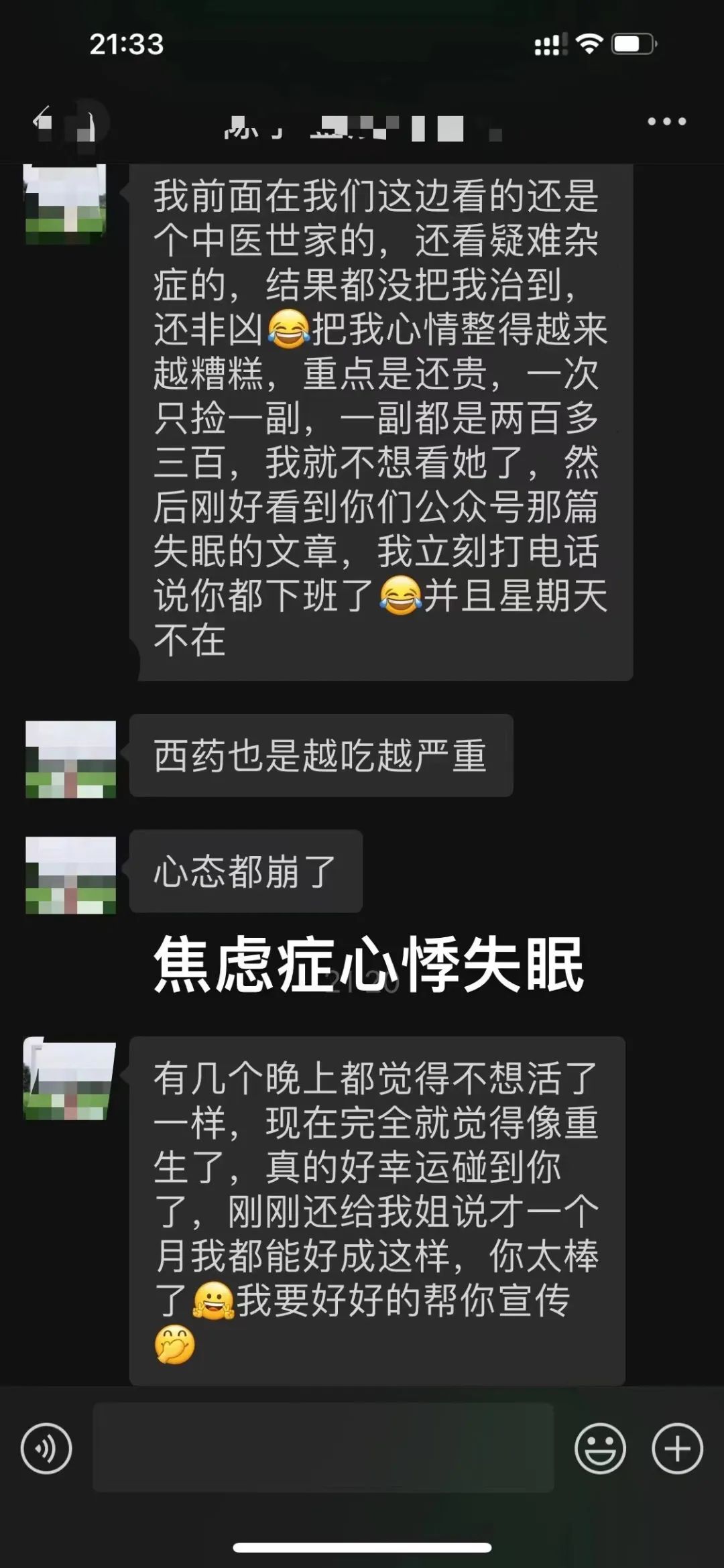724x1568 pixels.
Task: Open sender's avatar beside 心态都崩了 message
Action: click(70, 875)
